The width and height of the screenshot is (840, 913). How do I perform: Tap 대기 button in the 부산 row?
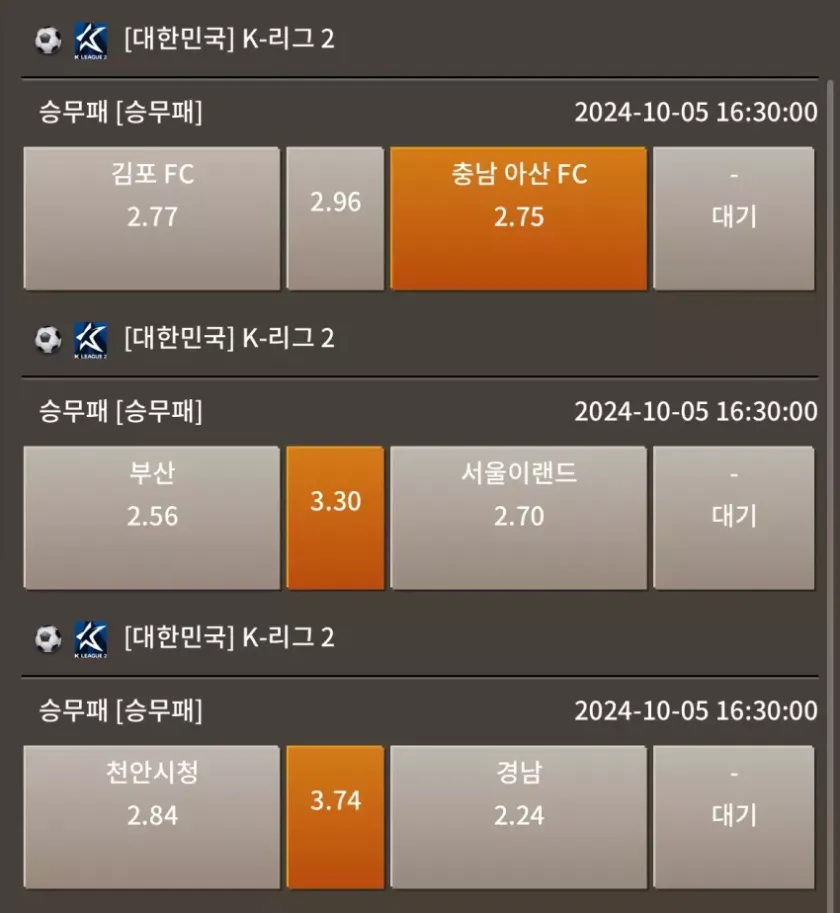click(733, 517)
